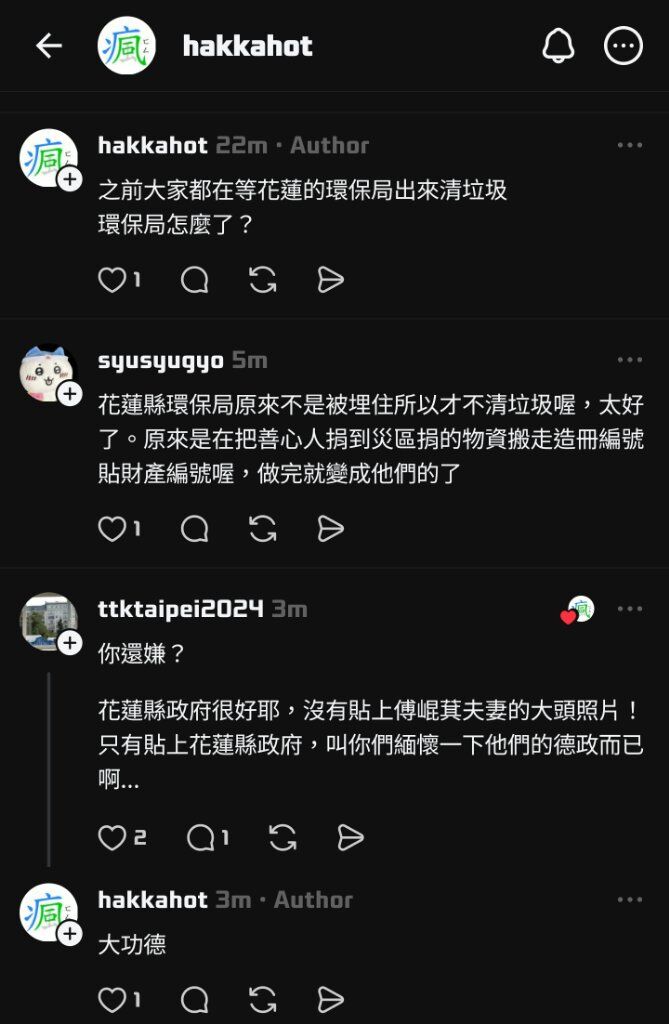Repost hakkahot's 22m post
Image resolution: width=669 pixels, height=1024 pixels.
263,280
